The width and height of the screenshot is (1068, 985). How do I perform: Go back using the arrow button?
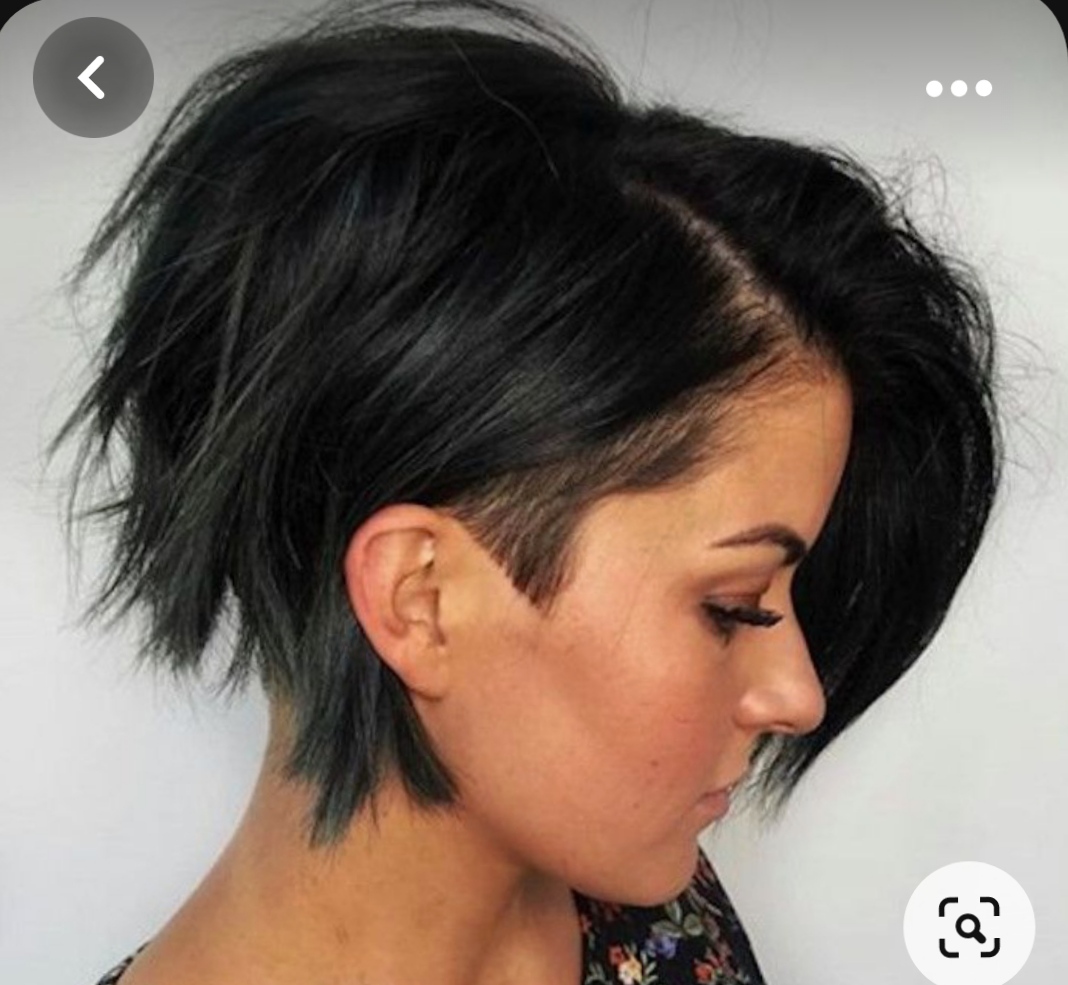[x=93, y=78]
